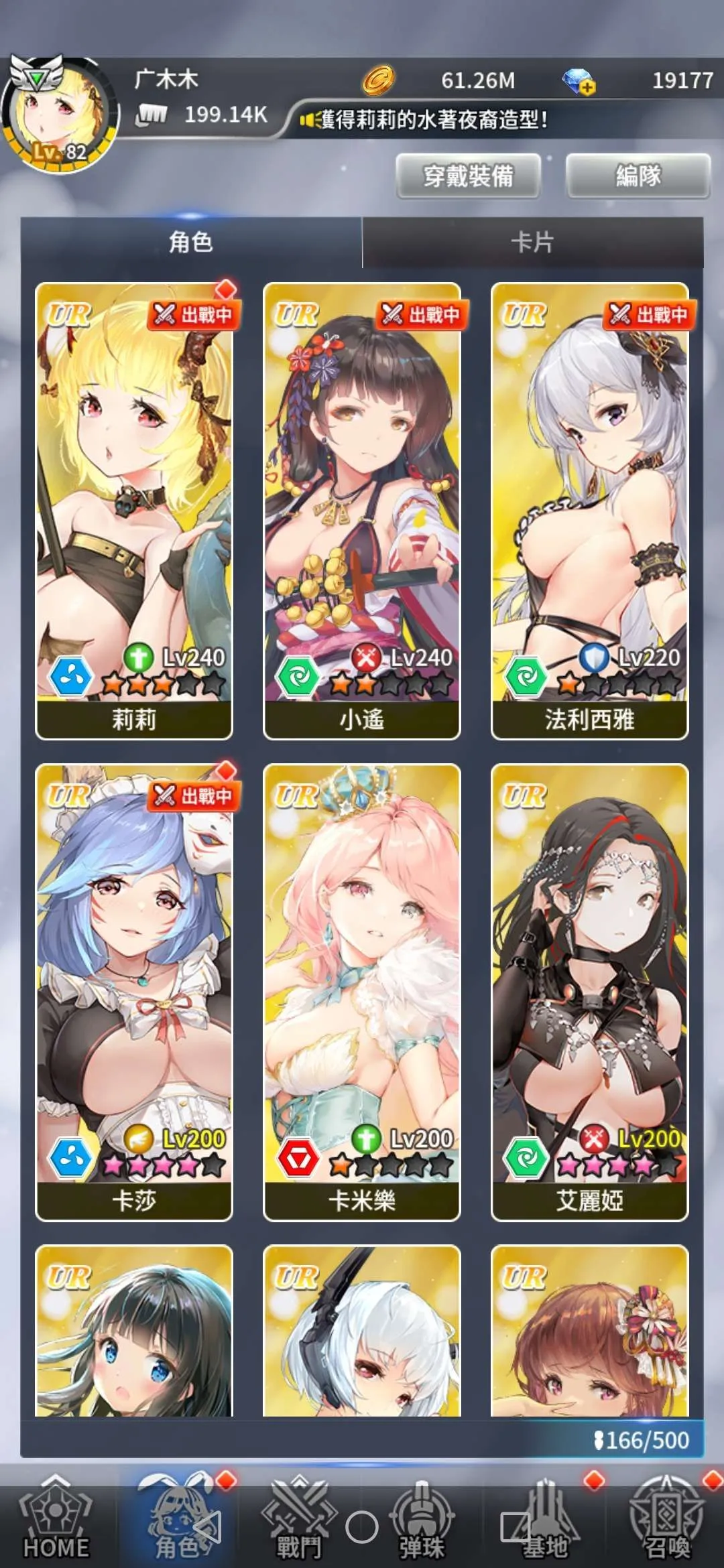Open character card 艾麗婭
Screen dimensions: 724x1568
pyautogui.click(x=589, y=992)
